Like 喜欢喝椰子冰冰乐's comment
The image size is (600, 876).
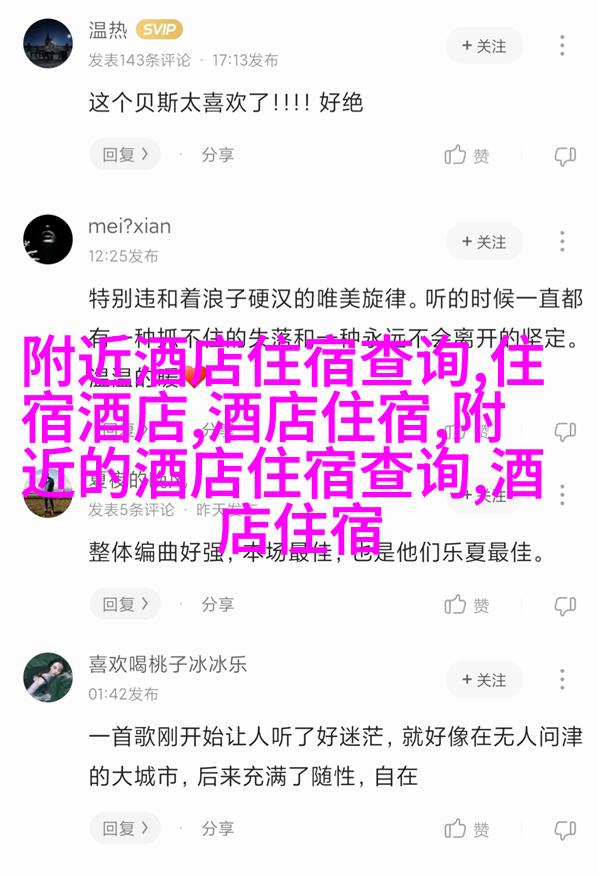click(x=467, y=830)
